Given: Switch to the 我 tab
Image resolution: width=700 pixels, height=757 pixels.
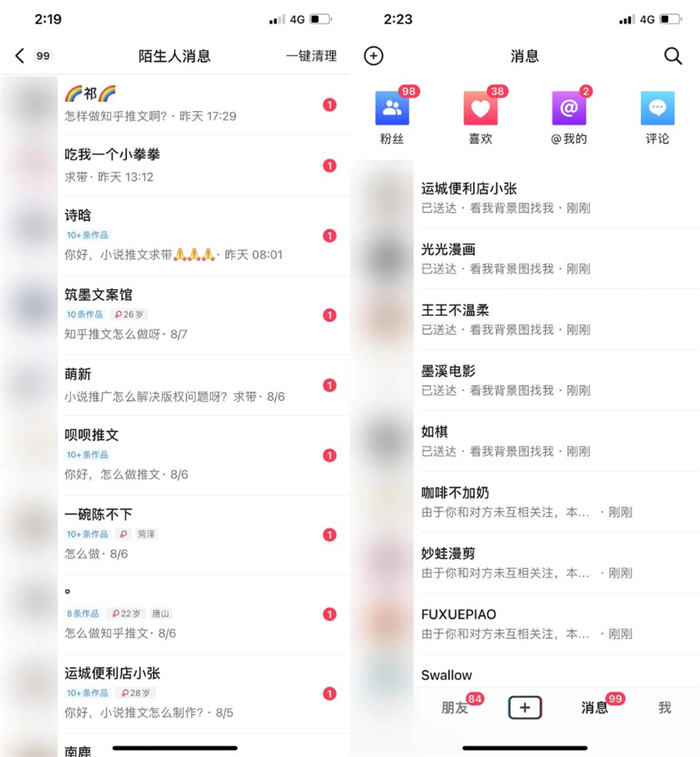Looking at the screenshot, I should tap(664, 707).
